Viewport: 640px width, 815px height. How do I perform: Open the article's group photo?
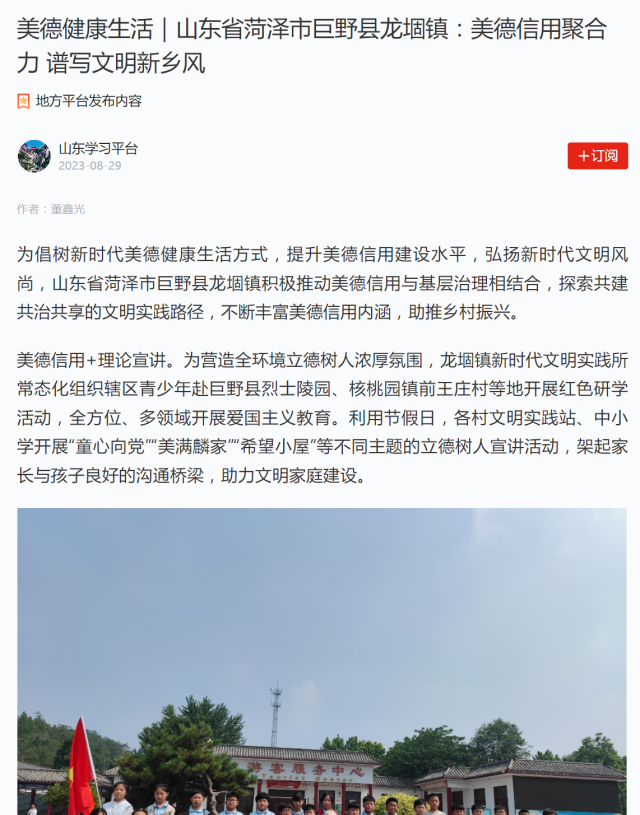321,660
